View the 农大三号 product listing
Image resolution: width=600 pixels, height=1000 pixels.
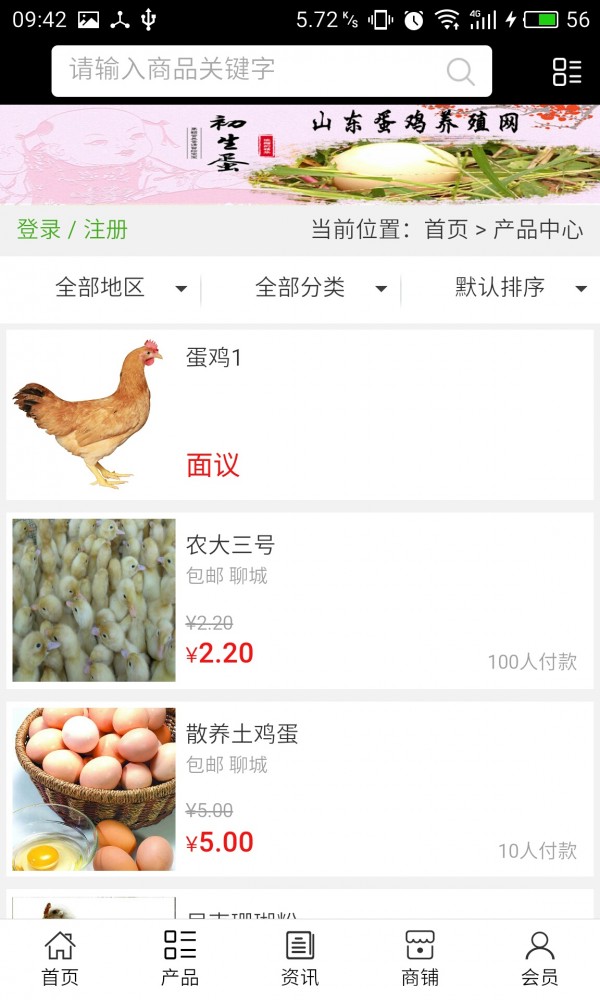tap(300, 600)
